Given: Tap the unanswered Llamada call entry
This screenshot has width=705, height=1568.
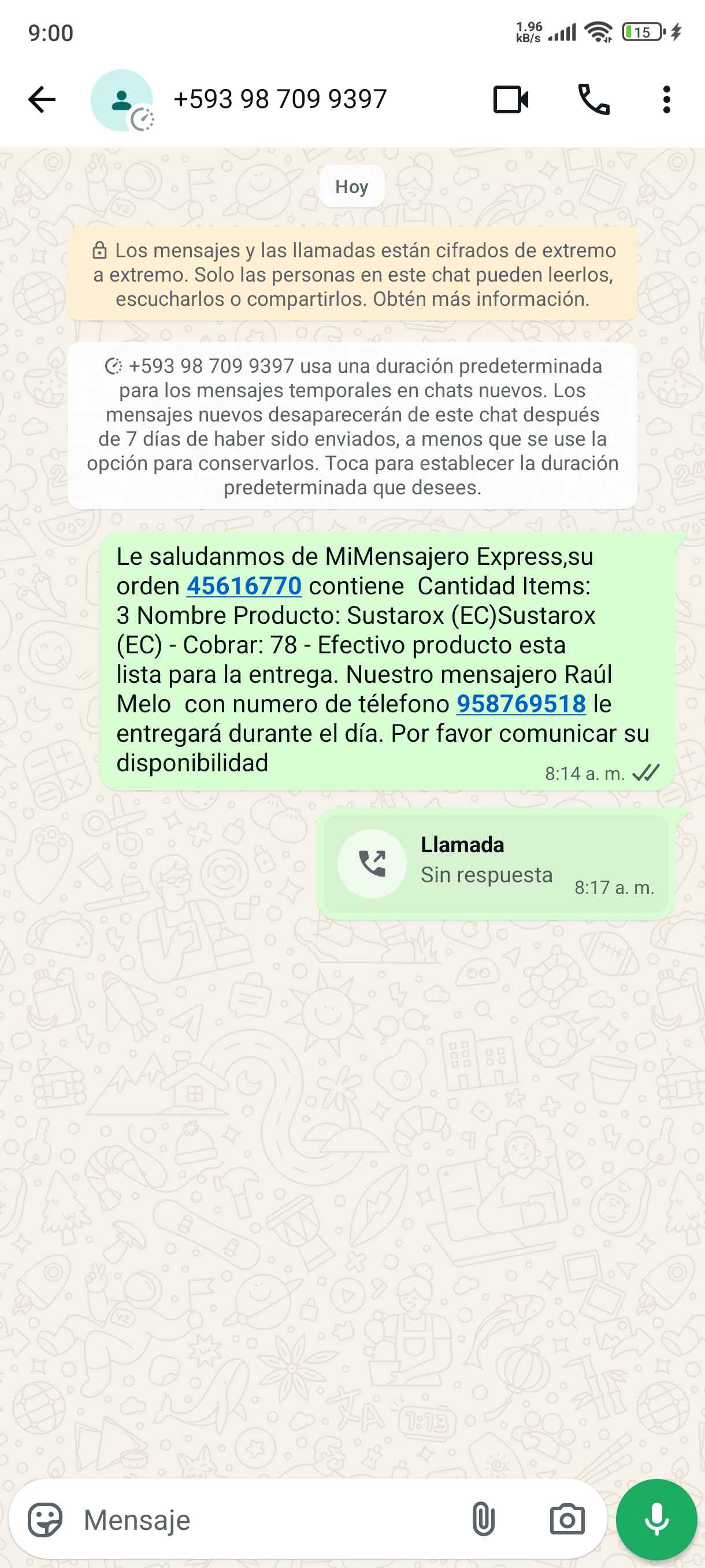Looking at the screenshot, I should pos(495,863).
